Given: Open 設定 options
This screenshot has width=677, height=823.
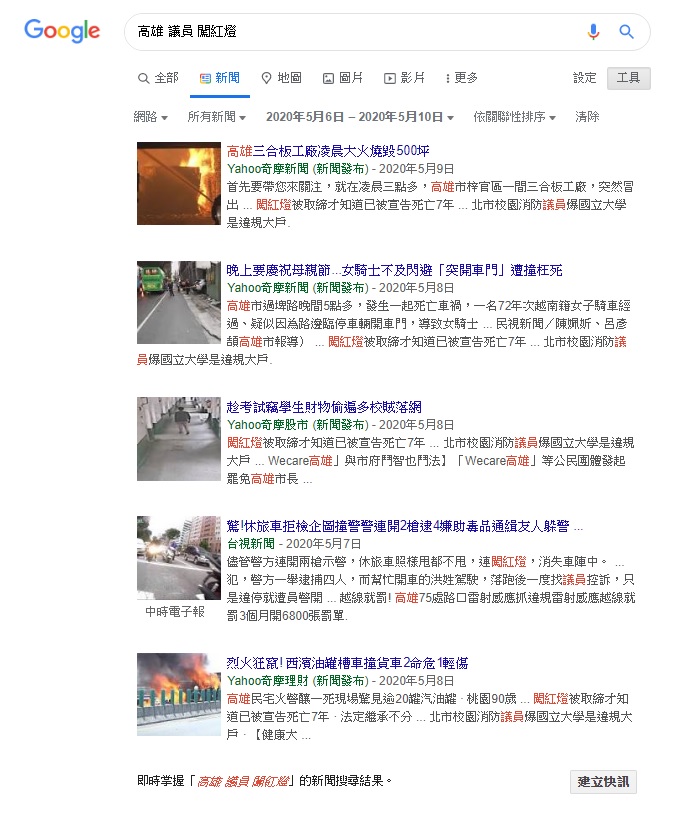Looking at the screenshot, I should pos(584,78).
